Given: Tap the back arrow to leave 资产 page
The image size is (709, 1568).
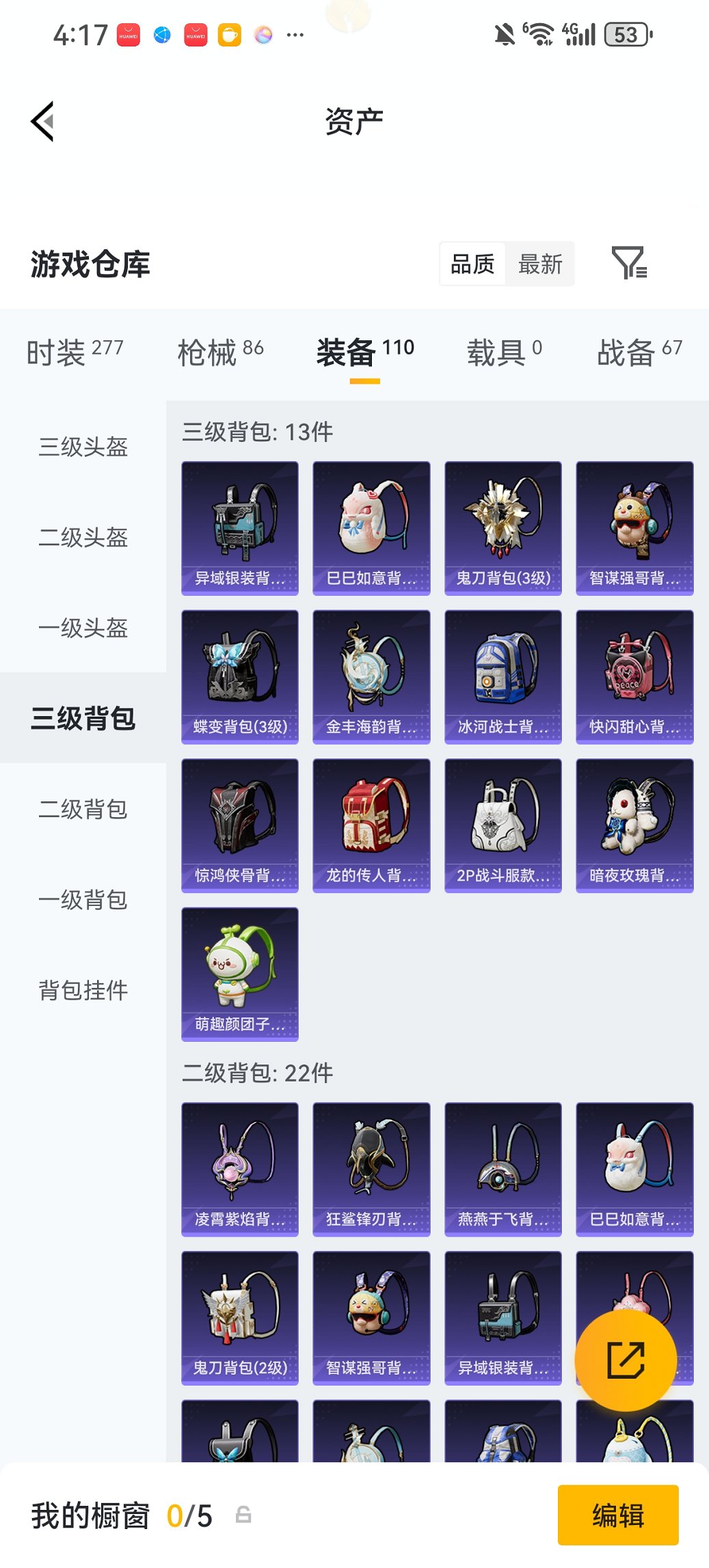Looking at the screenshot, I should 42,121.
